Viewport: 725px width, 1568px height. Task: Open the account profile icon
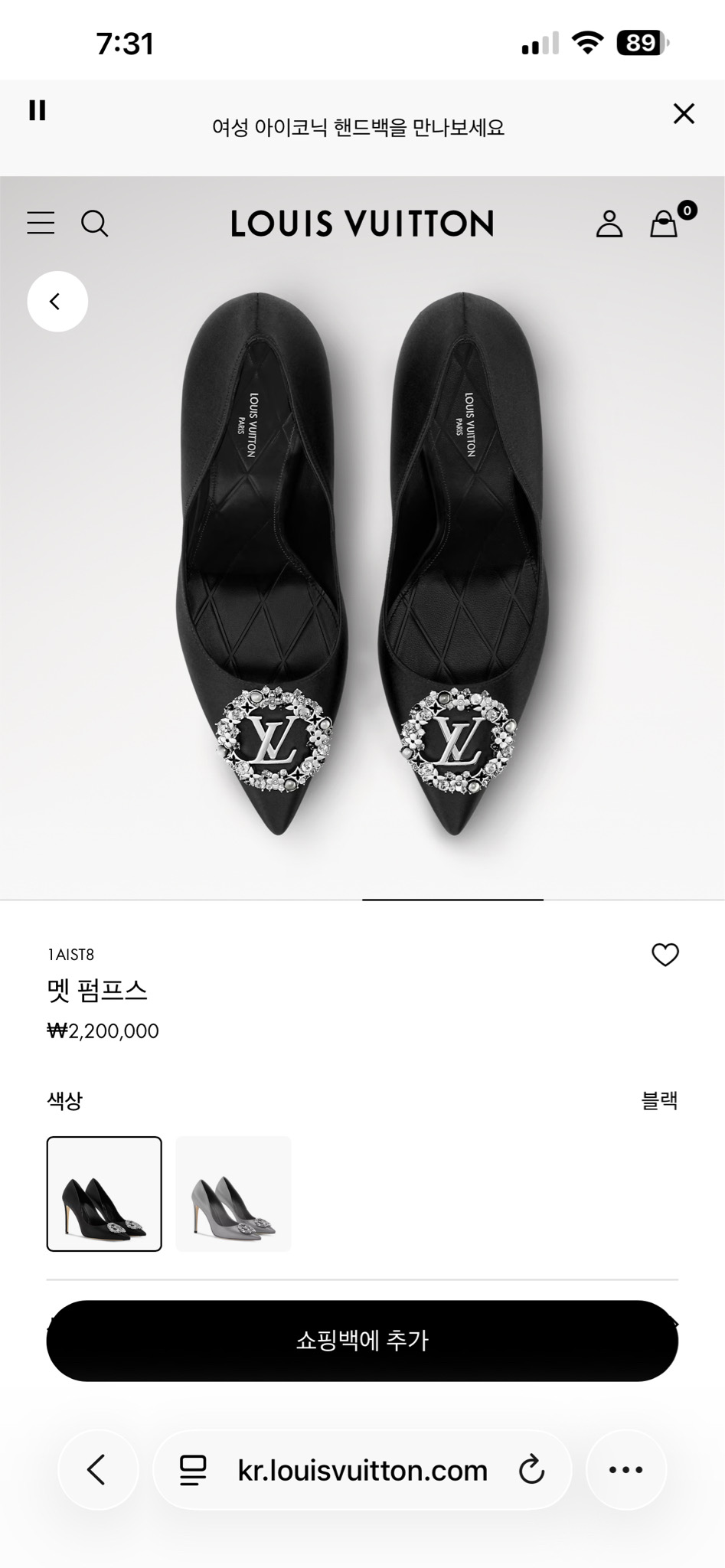point(609,224)
